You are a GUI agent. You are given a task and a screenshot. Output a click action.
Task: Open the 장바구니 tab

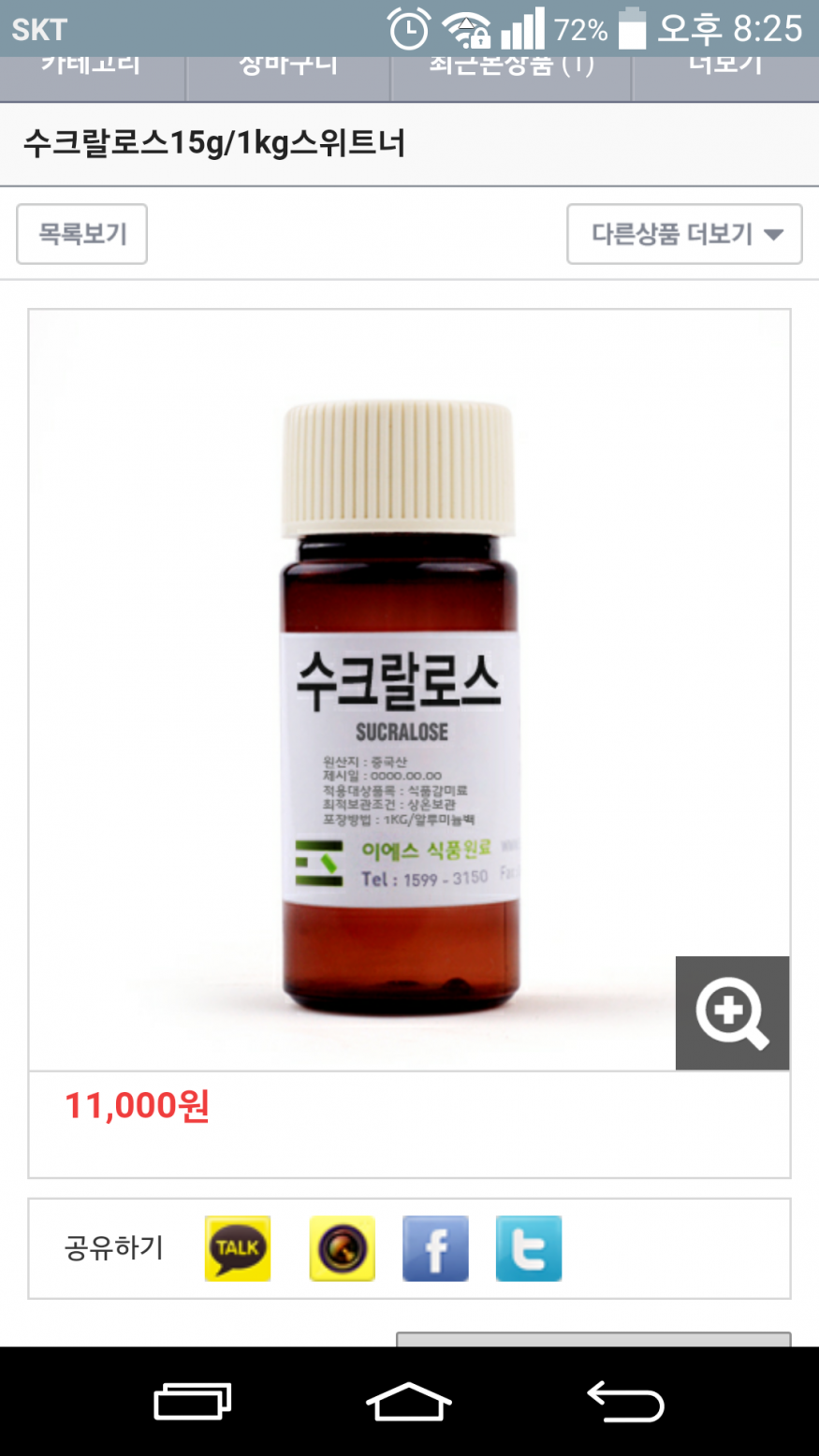[x=288, y=75]
